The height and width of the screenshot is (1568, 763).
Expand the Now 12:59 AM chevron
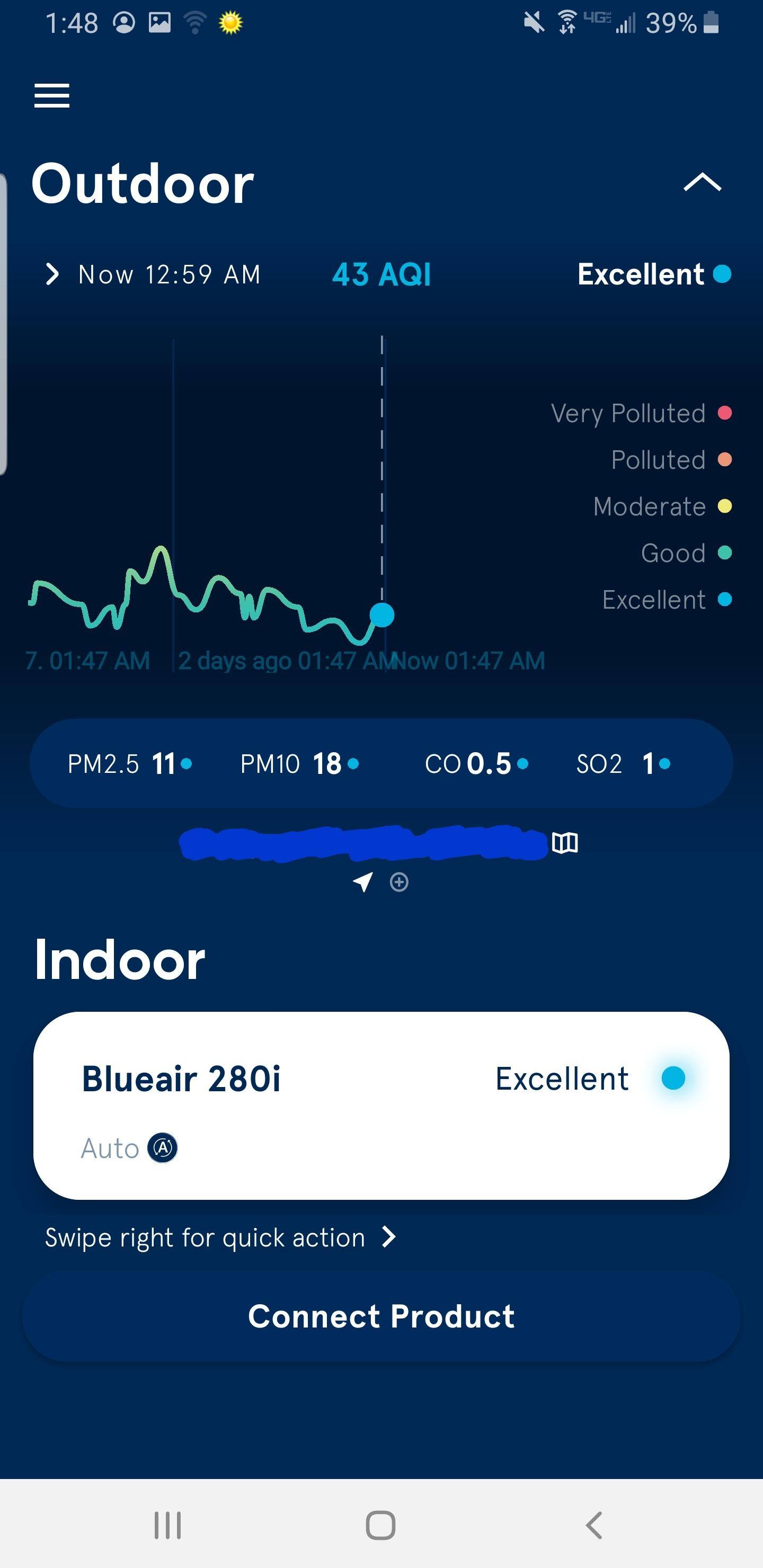click(53, 274)
